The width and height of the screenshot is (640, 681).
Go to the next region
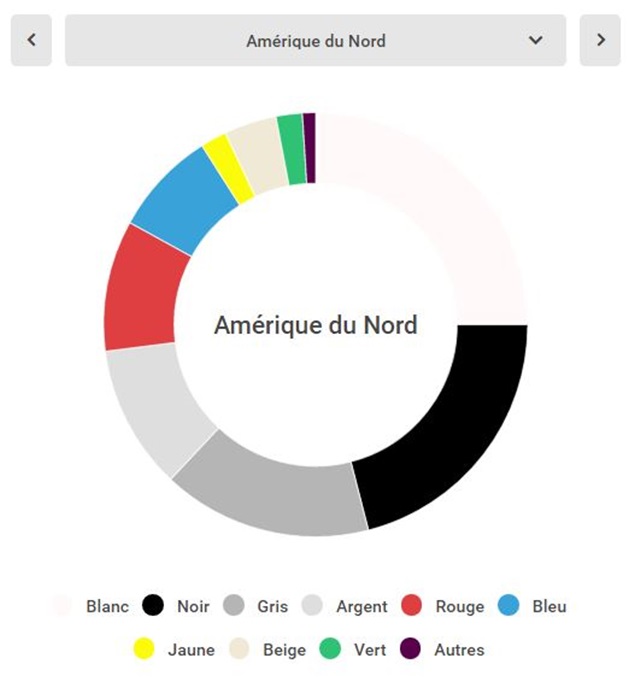click(x=600, y=40)
